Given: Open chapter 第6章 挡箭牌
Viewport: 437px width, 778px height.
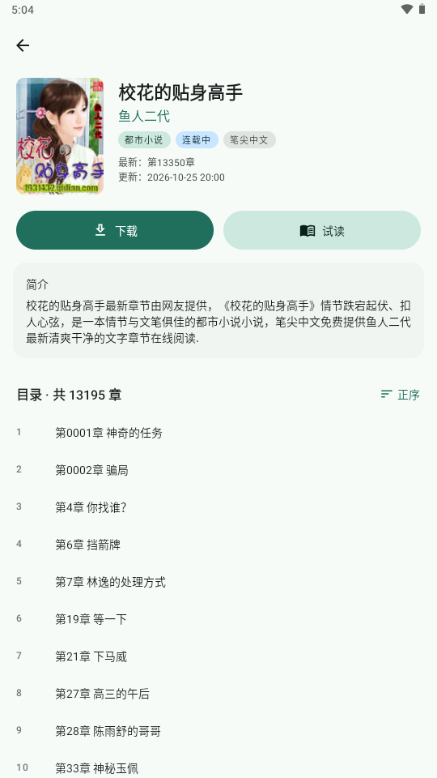Looking at the screenshot, I should tap(218, 545).
